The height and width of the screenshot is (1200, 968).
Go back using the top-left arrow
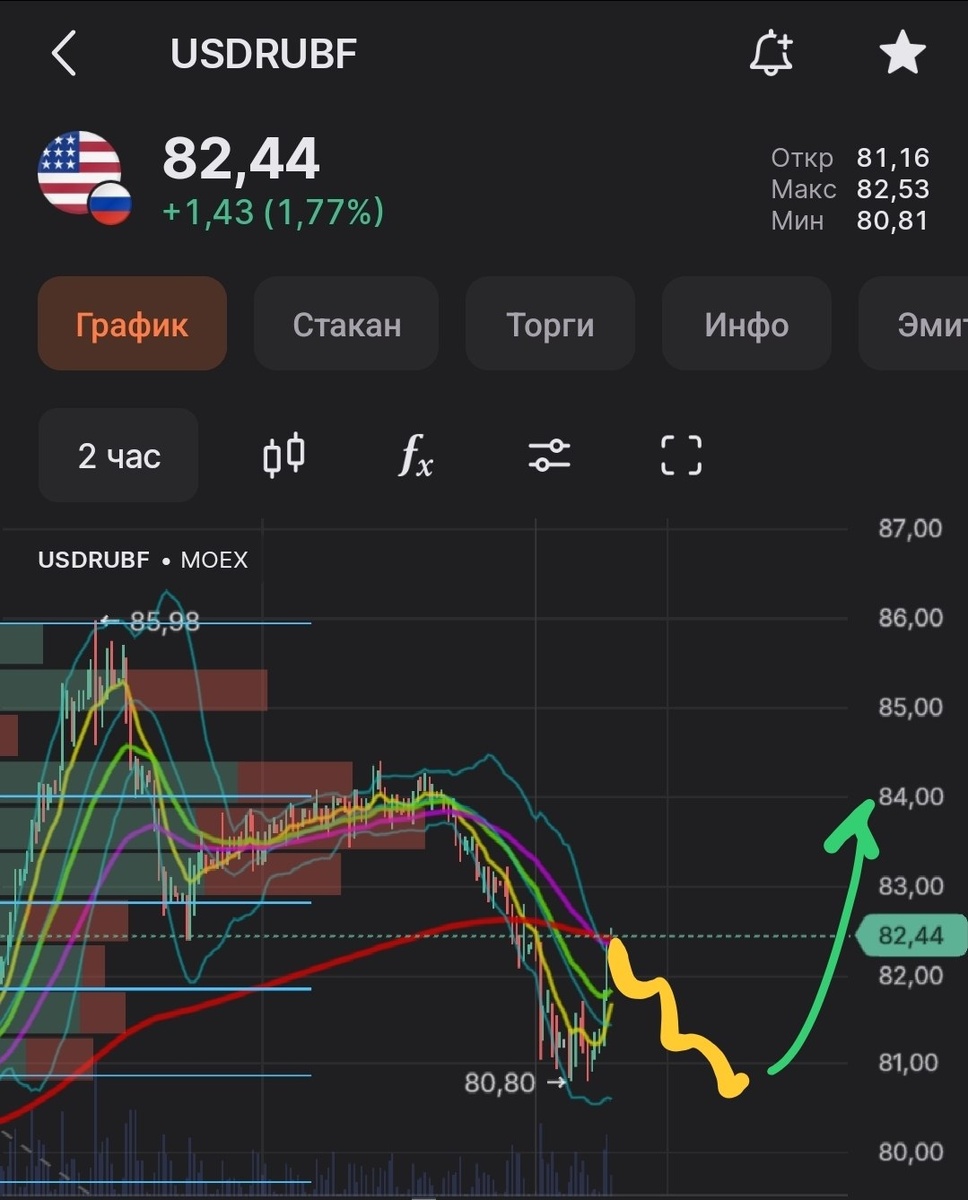pos(64,53)
